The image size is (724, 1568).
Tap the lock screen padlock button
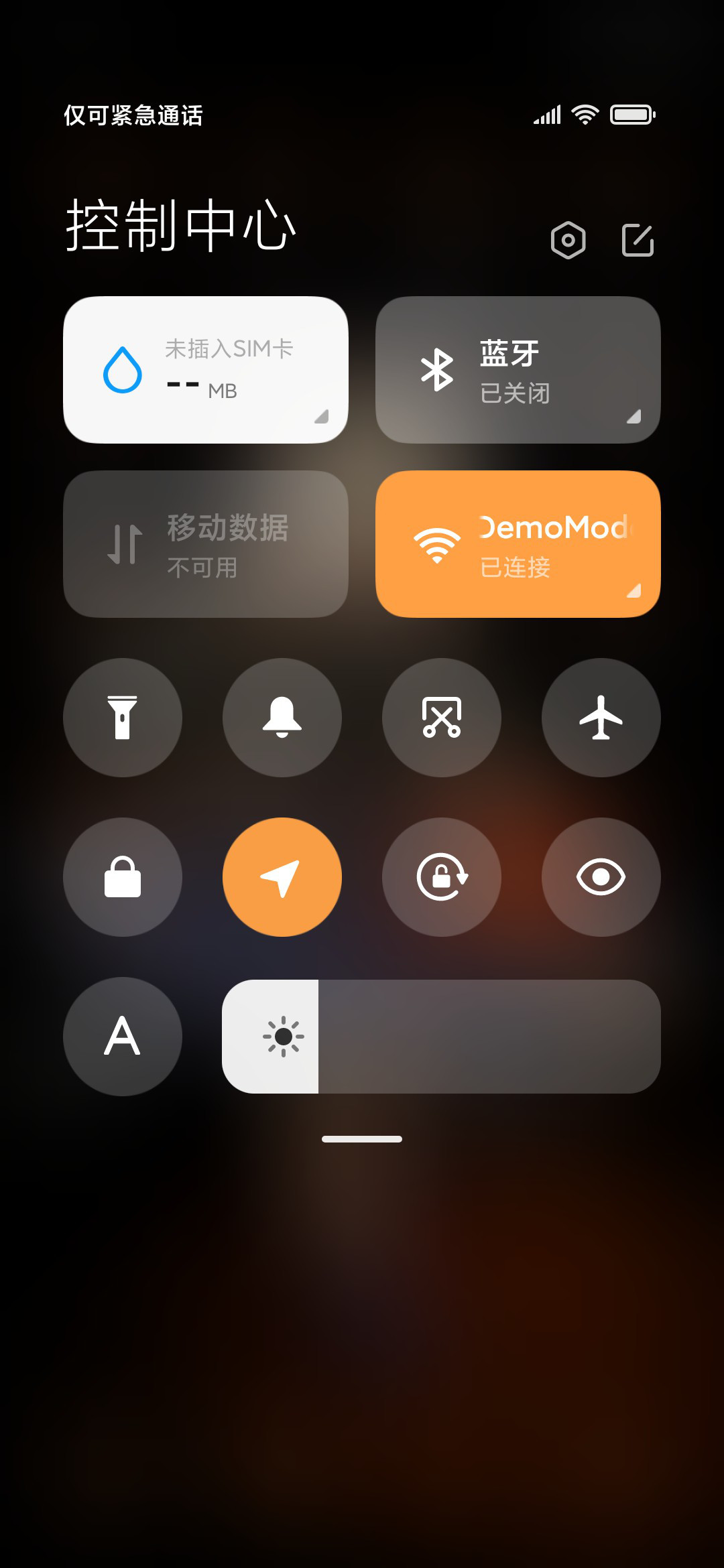[x=123, y=877]
